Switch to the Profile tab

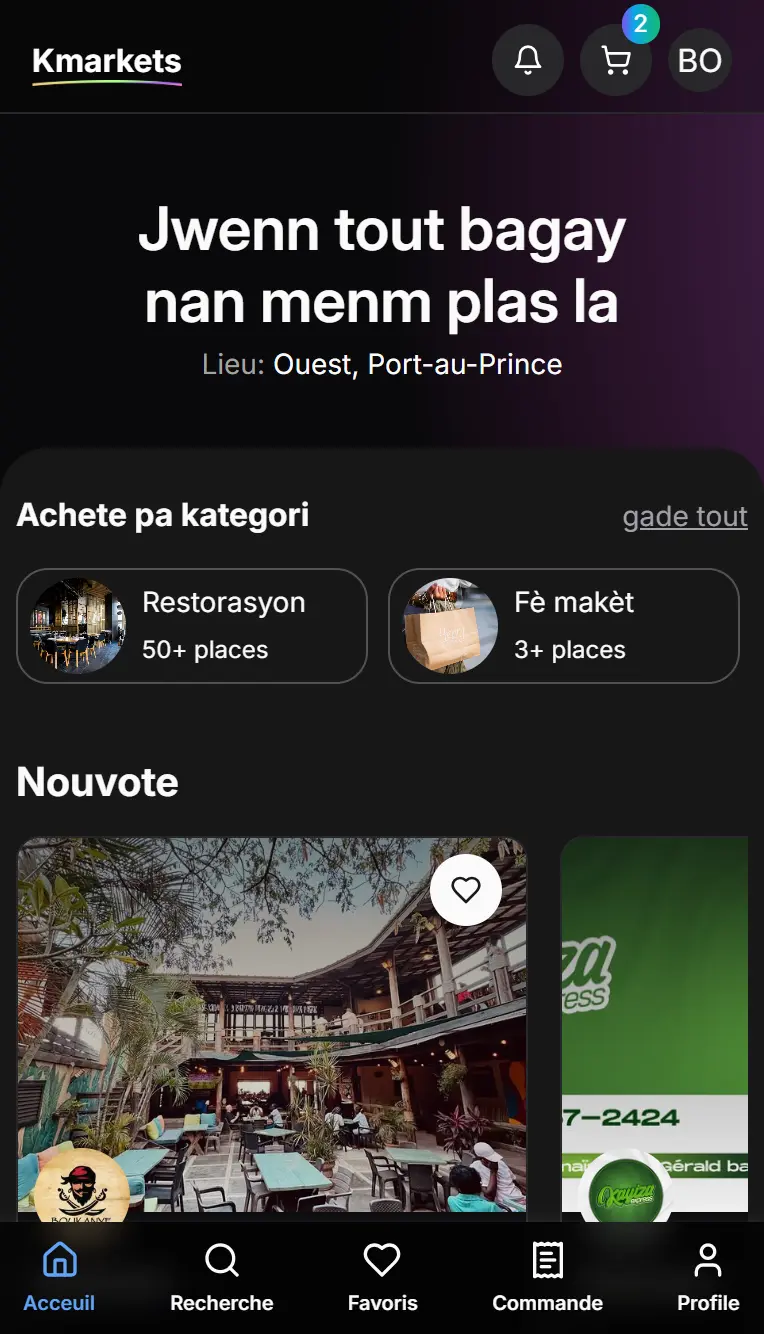point(708,1277)
